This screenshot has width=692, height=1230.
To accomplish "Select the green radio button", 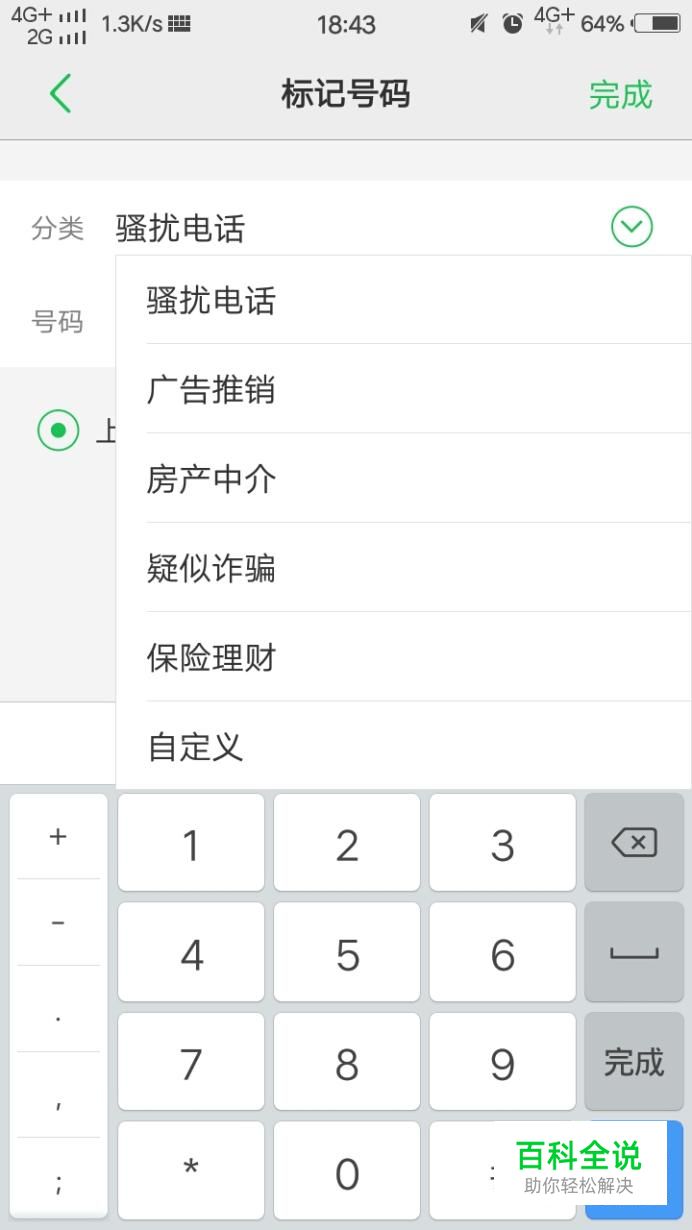I will point(58,431).
